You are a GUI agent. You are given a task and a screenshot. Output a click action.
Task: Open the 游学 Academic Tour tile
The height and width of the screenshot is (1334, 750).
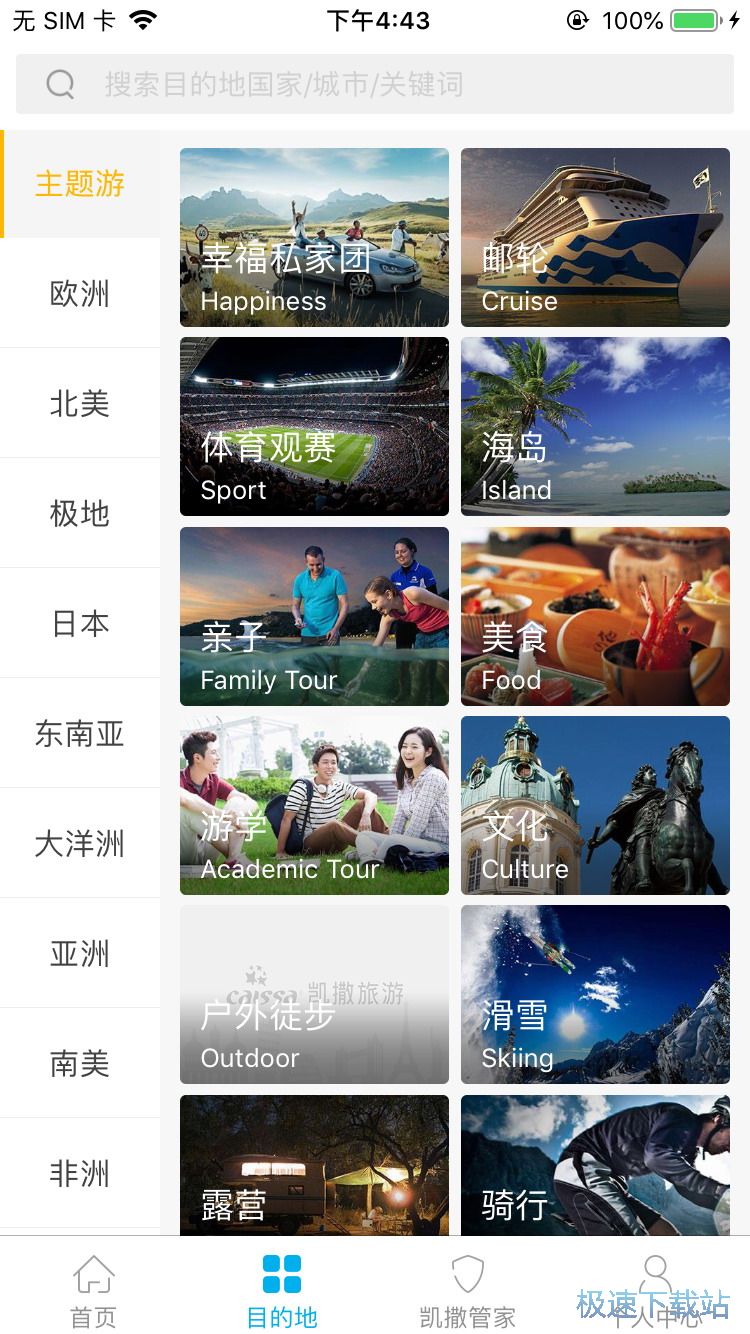pyautogui.click(x=314, y=805)
